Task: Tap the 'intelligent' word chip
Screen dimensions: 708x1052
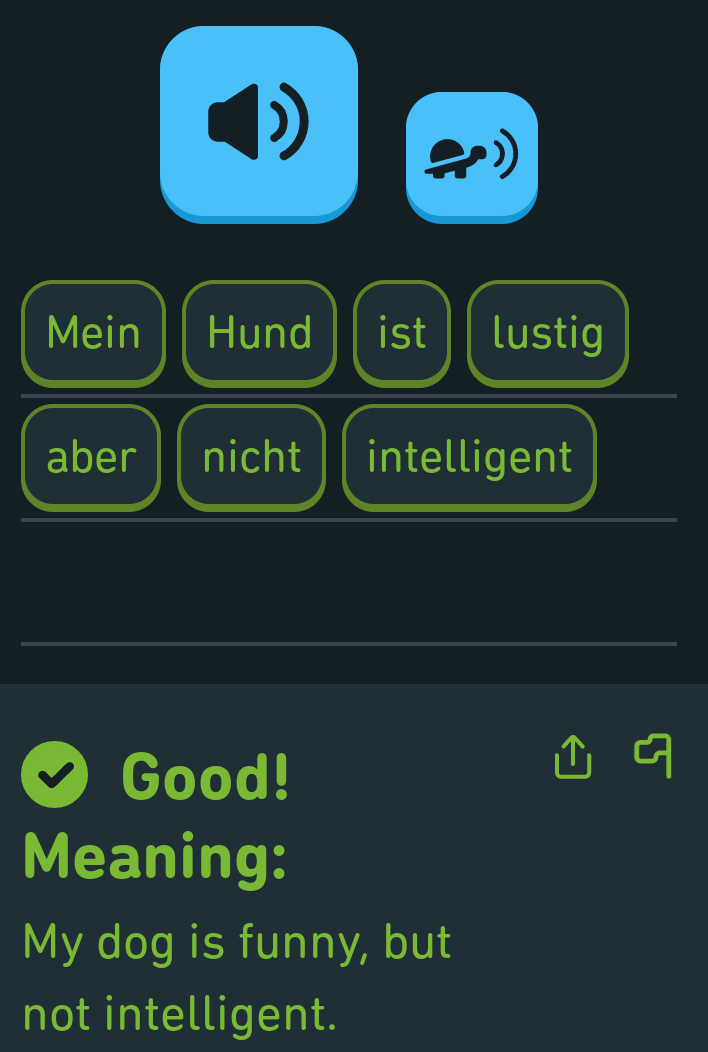Action: pos(469,457)
